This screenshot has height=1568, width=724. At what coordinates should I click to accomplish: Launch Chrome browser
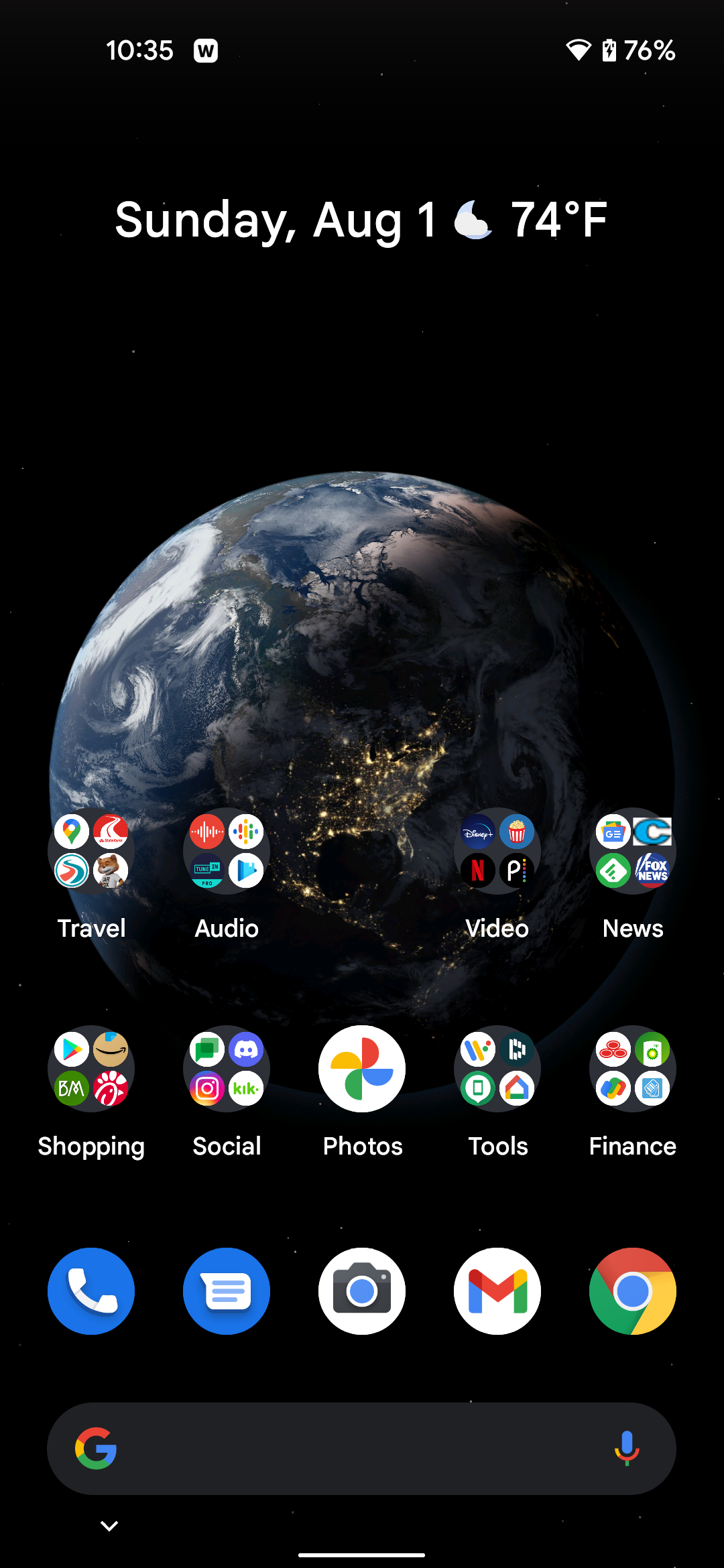[x=633, y=1291]
